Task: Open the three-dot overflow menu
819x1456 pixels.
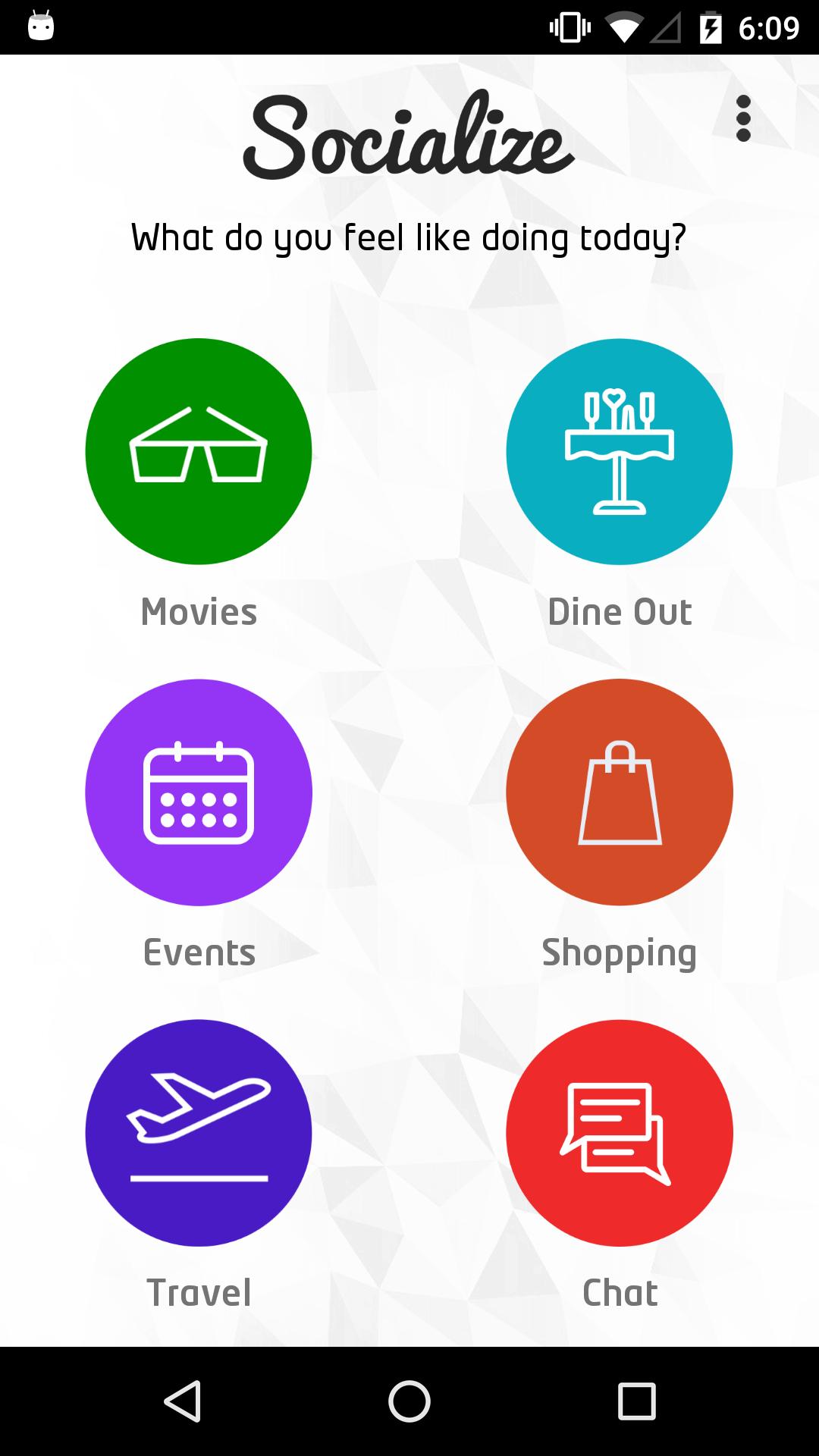Action: [743, 118]
